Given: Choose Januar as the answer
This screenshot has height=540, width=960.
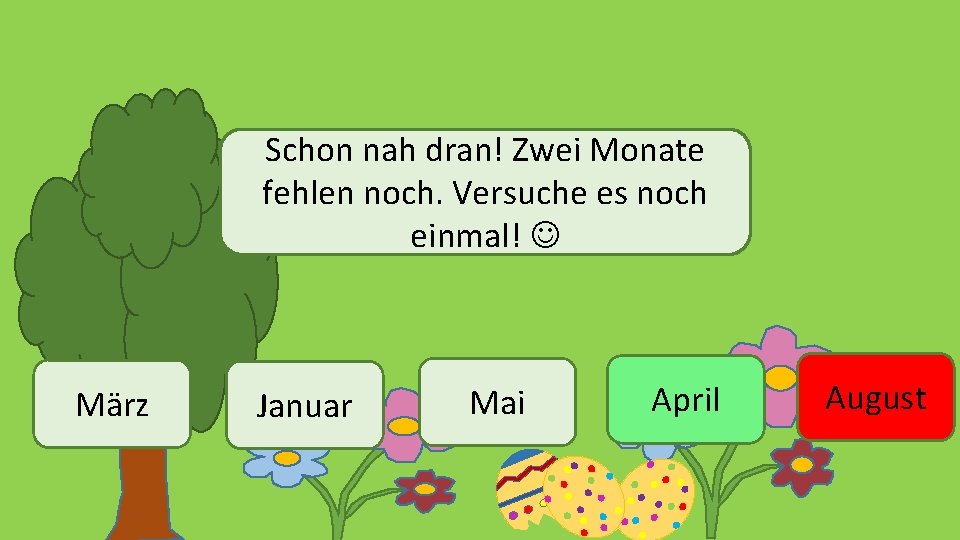Looking at the screenshot, I should (x=305, y=405).
